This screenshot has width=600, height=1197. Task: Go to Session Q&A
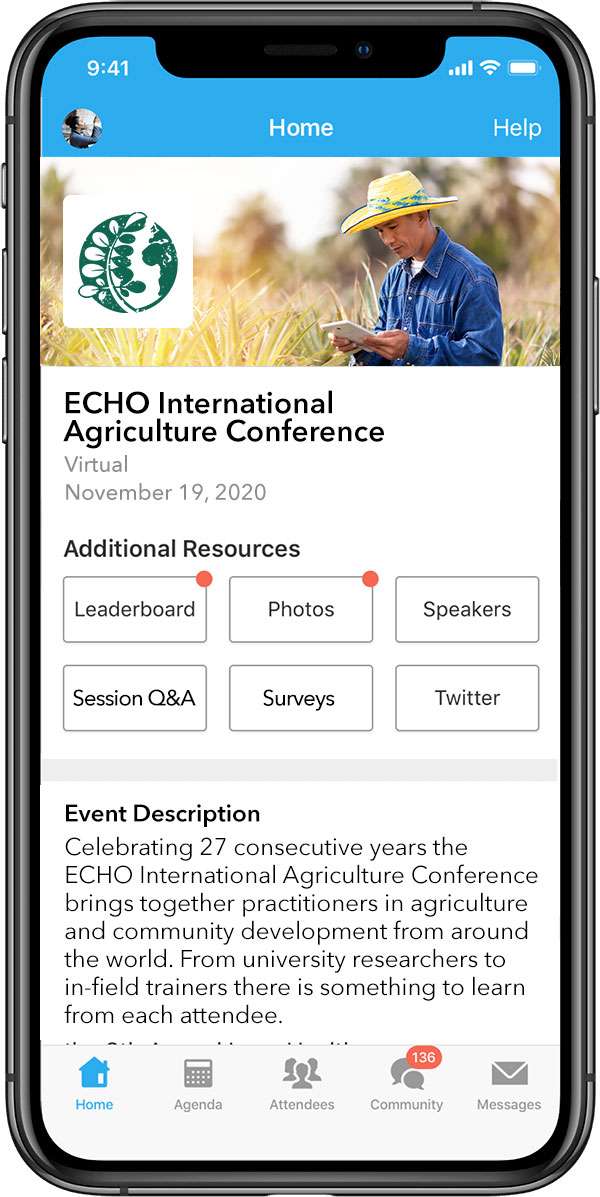coord(135,698)
